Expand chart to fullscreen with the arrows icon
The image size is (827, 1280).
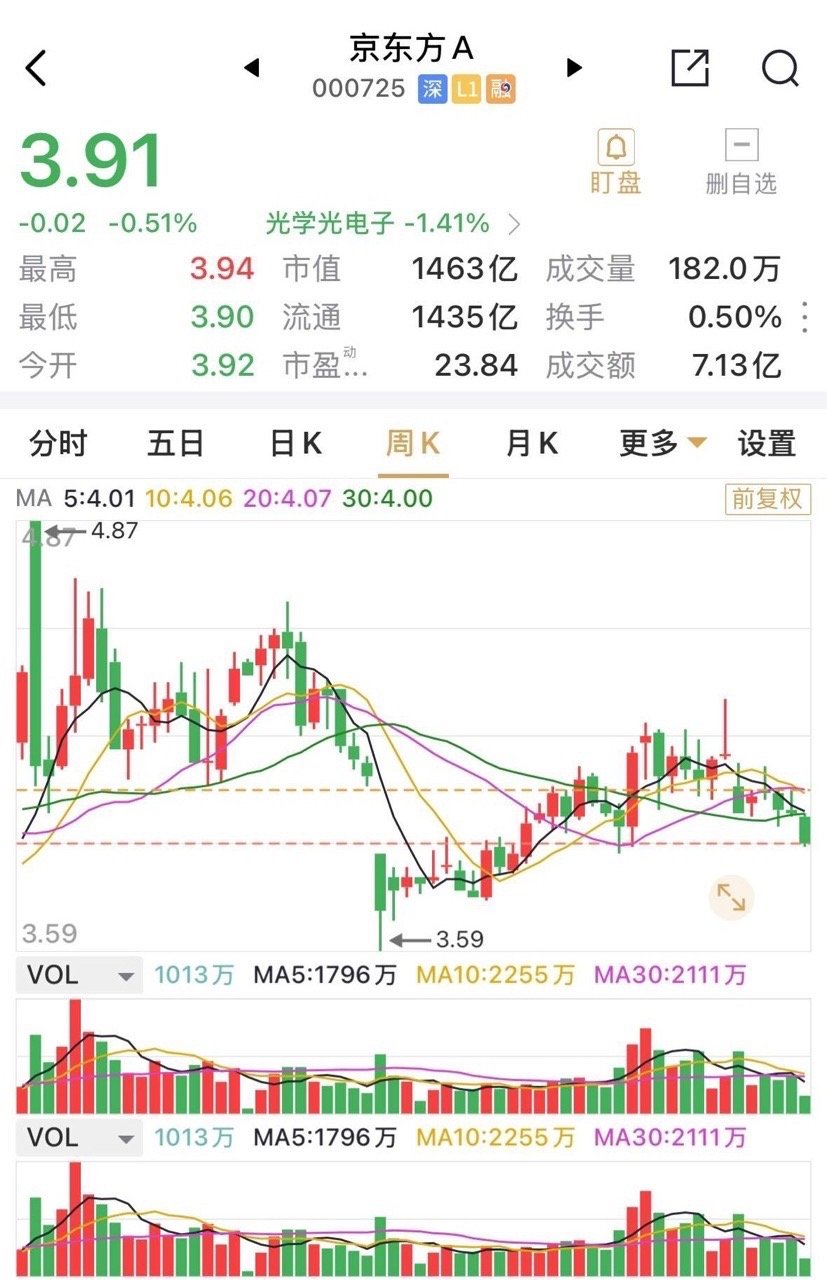coord(731,898)
